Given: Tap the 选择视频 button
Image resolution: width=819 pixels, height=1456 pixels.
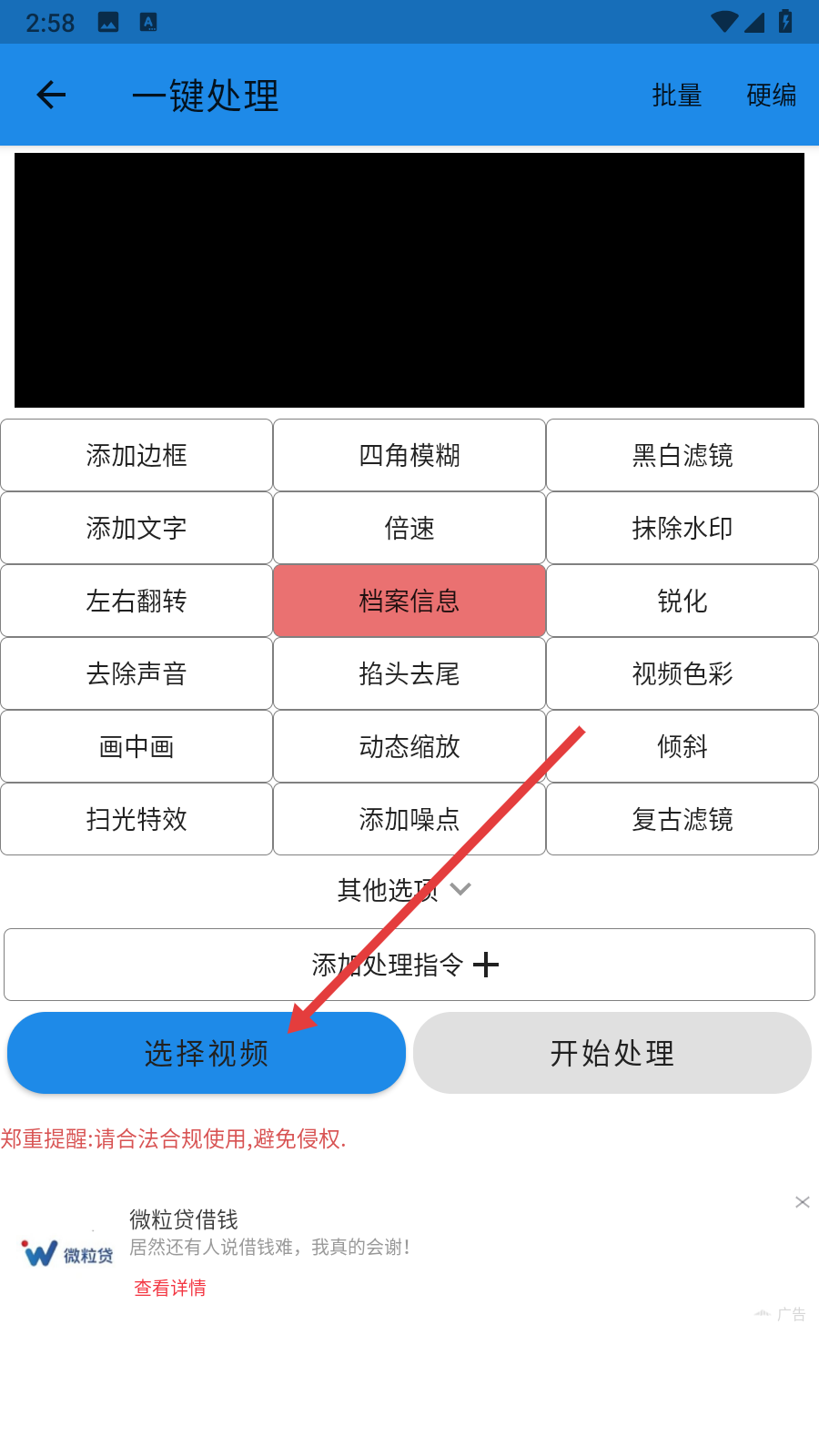Looking at the screenshot, I should coord(207,1053).
